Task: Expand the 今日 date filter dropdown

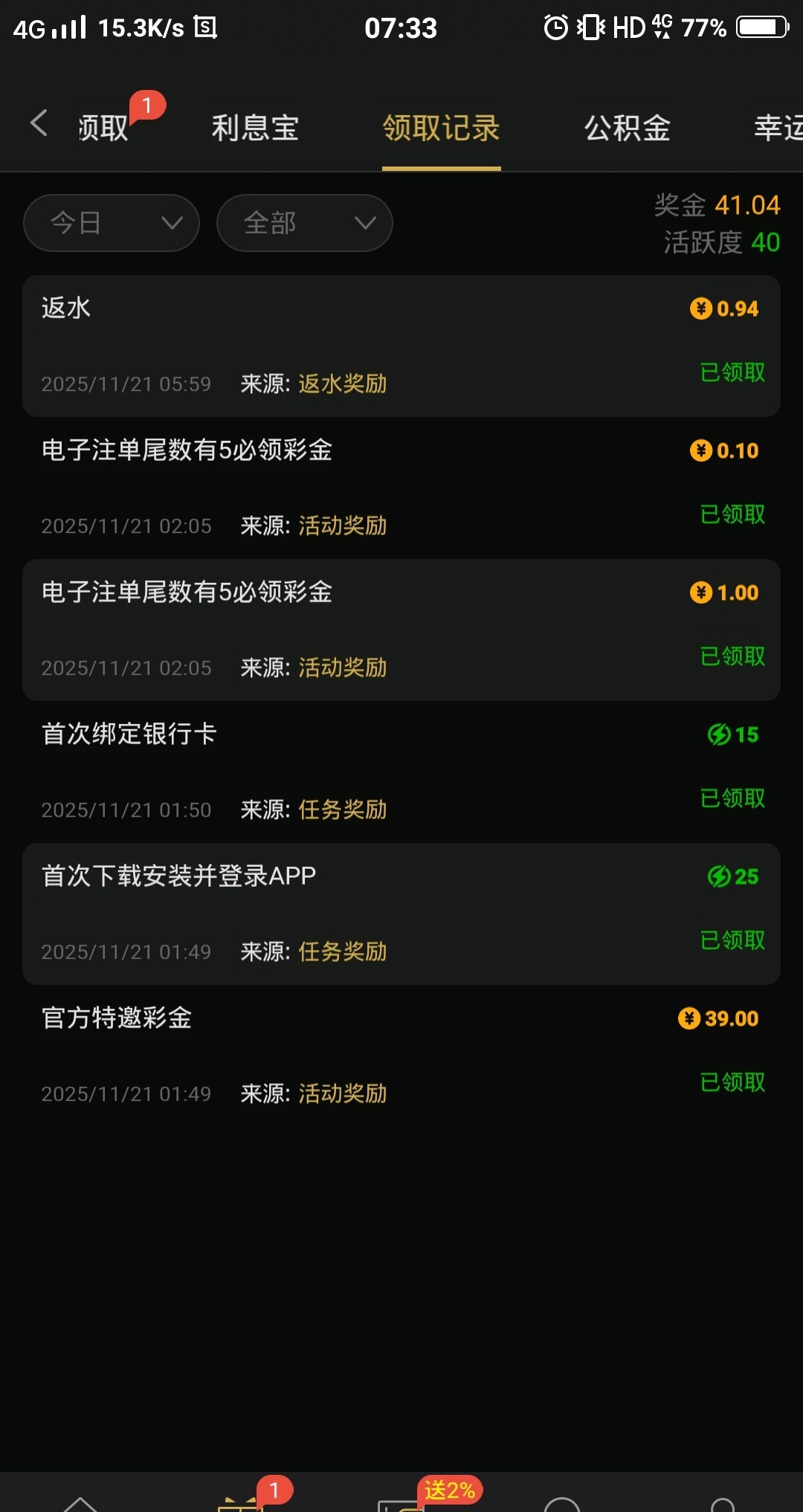Action: pos(112,223)
